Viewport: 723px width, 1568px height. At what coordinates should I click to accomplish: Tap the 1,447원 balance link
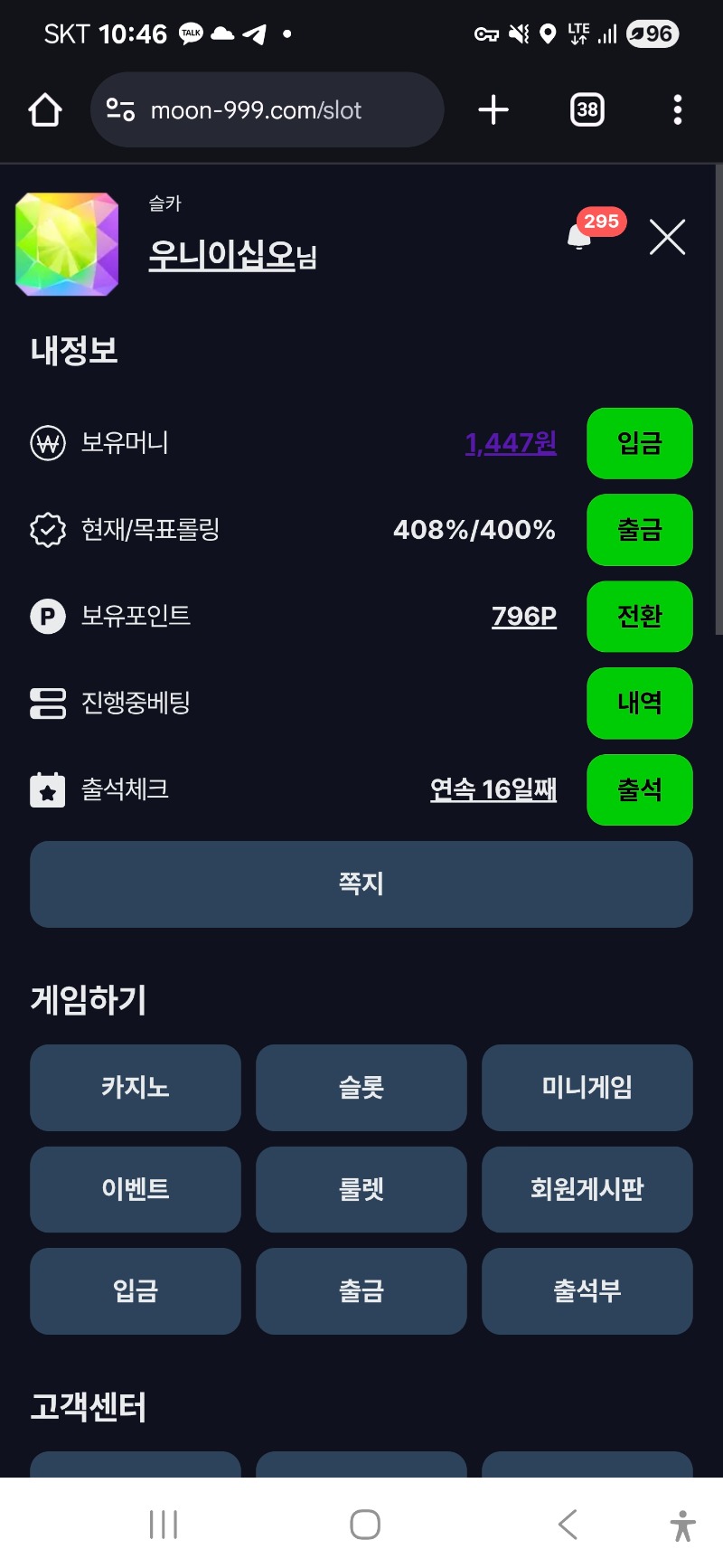[x=511, y=443]
